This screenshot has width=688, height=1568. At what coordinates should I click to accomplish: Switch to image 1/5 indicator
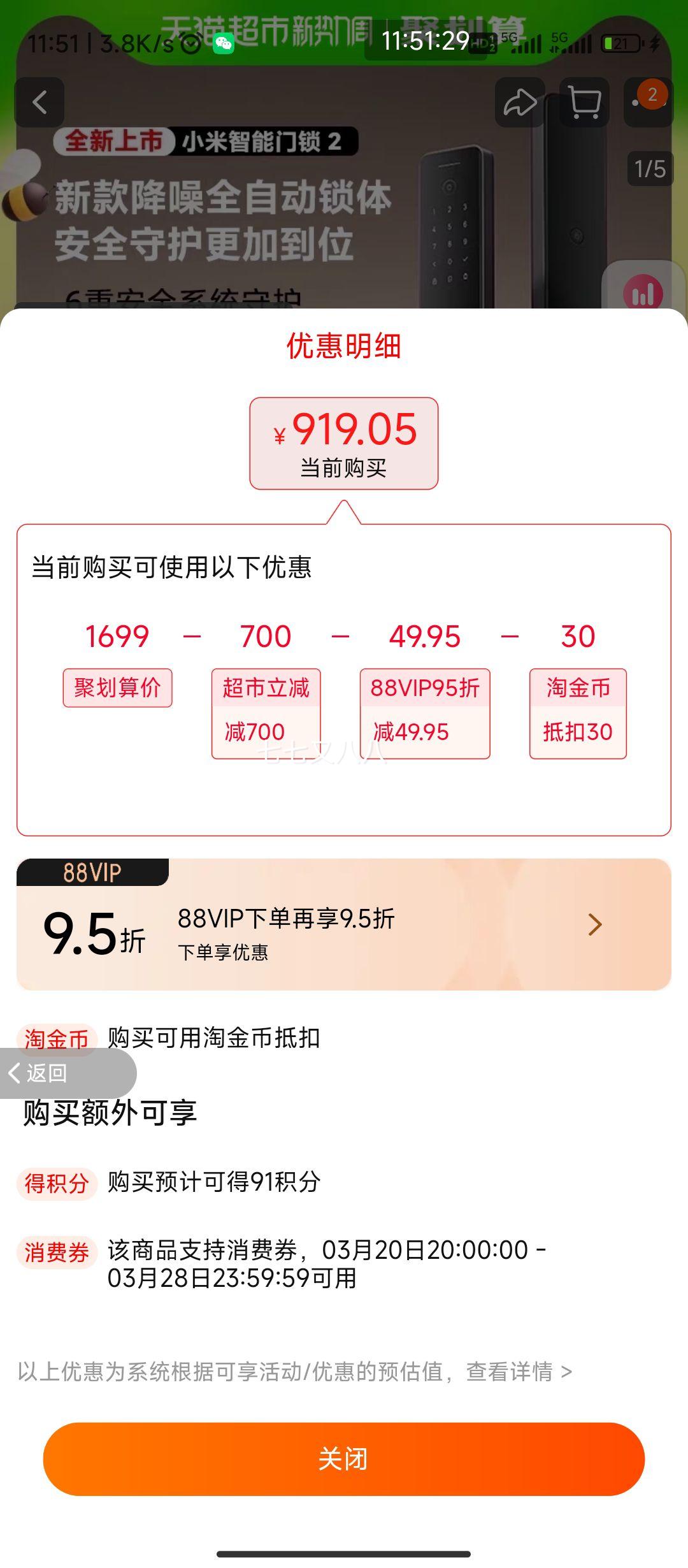coord(649,167)
